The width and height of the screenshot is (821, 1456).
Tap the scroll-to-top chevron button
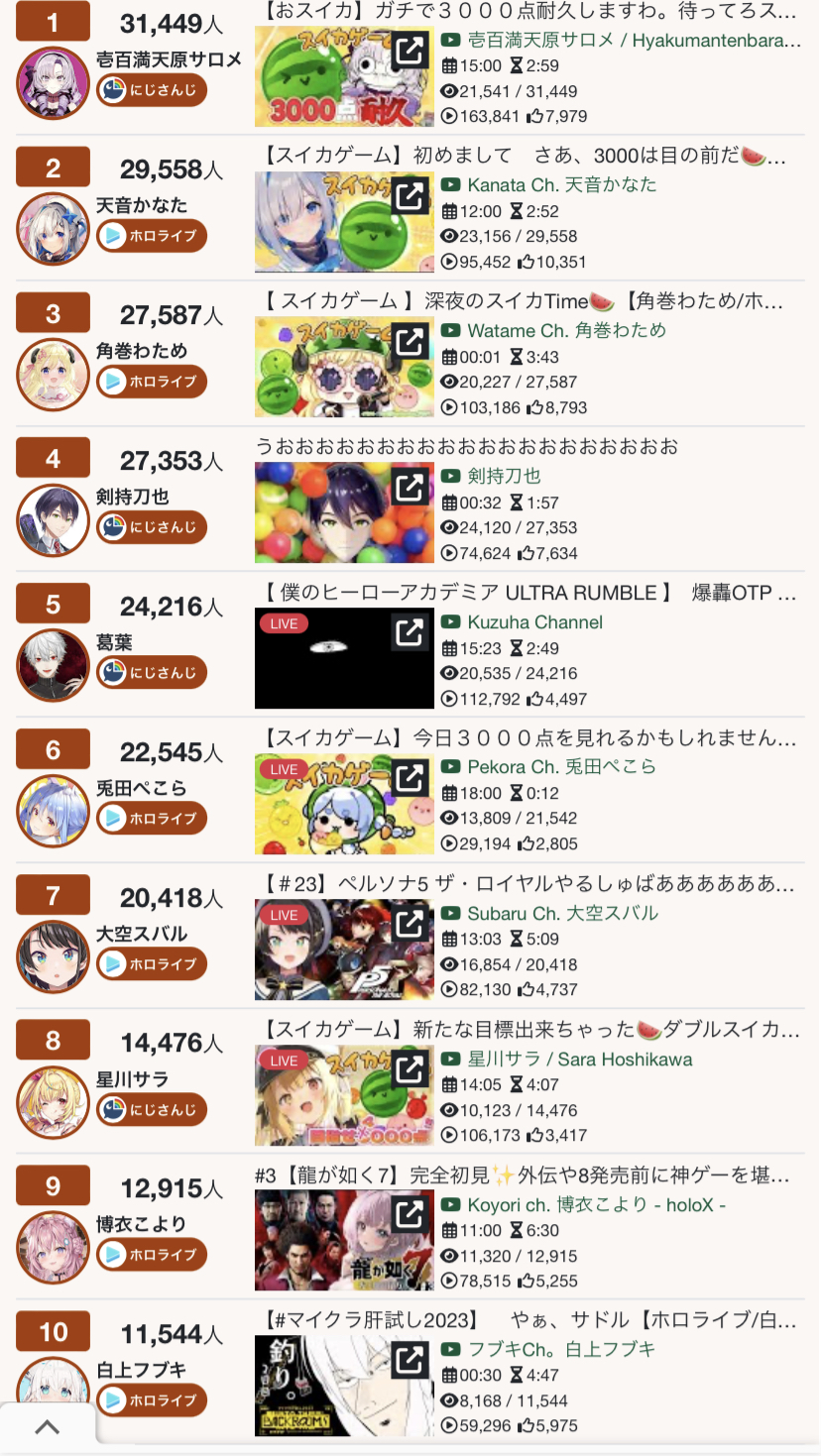pos(47,1428)
